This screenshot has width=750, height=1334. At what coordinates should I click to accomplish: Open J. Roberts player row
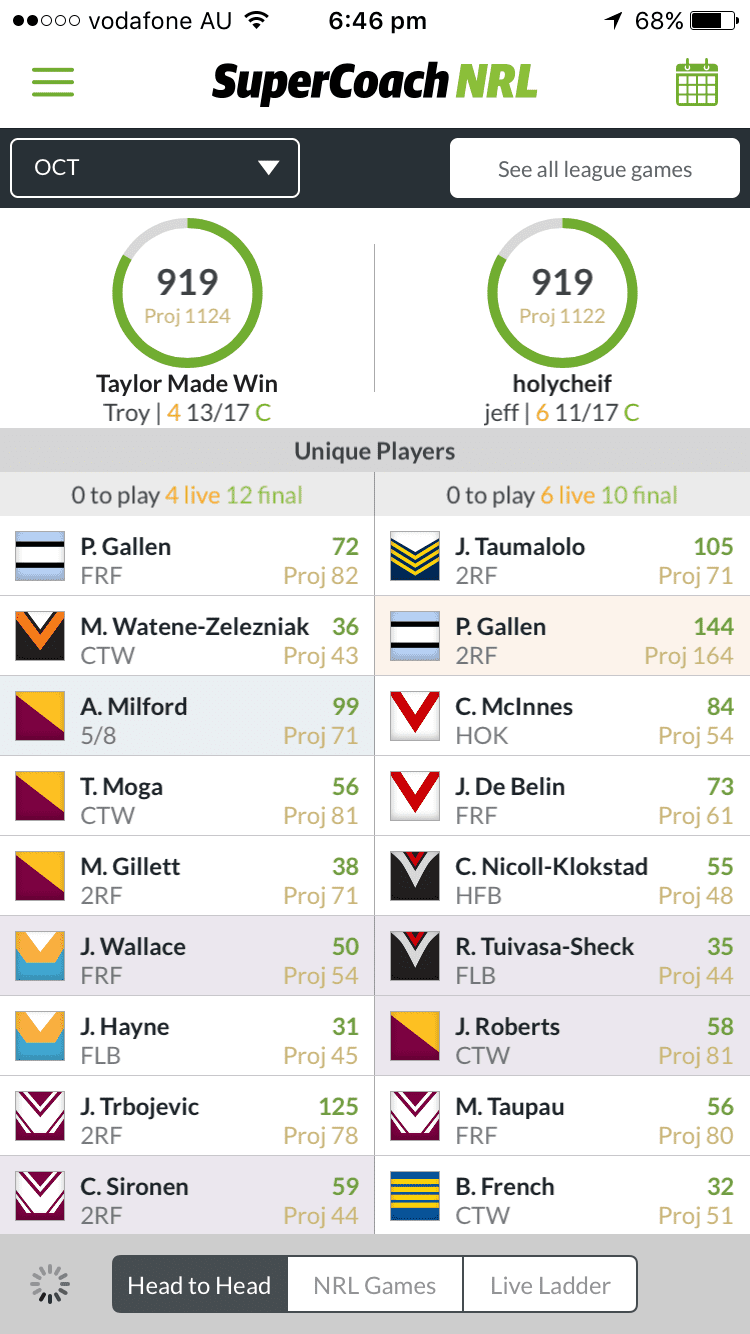point(562,1036)
